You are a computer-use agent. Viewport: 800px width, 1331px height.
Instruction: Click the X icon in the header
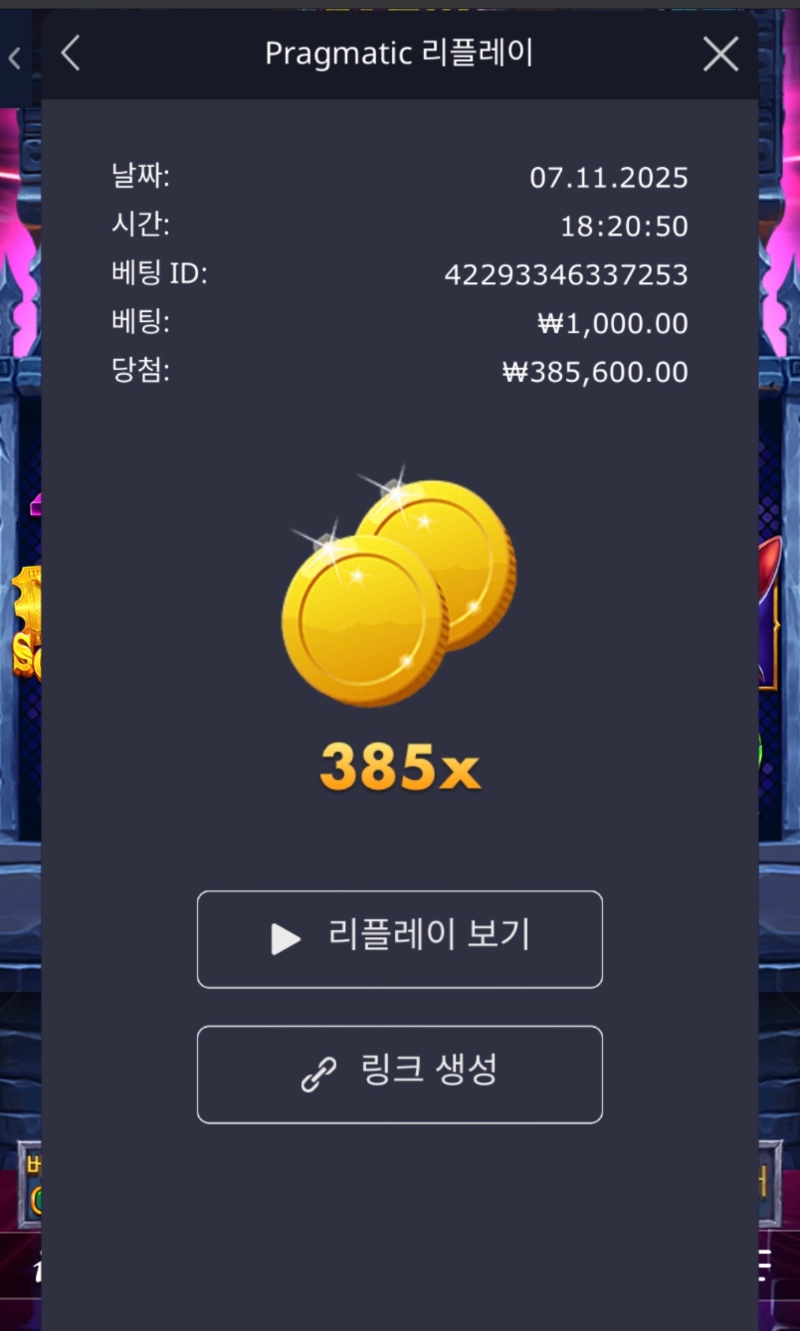pos(720,54)
